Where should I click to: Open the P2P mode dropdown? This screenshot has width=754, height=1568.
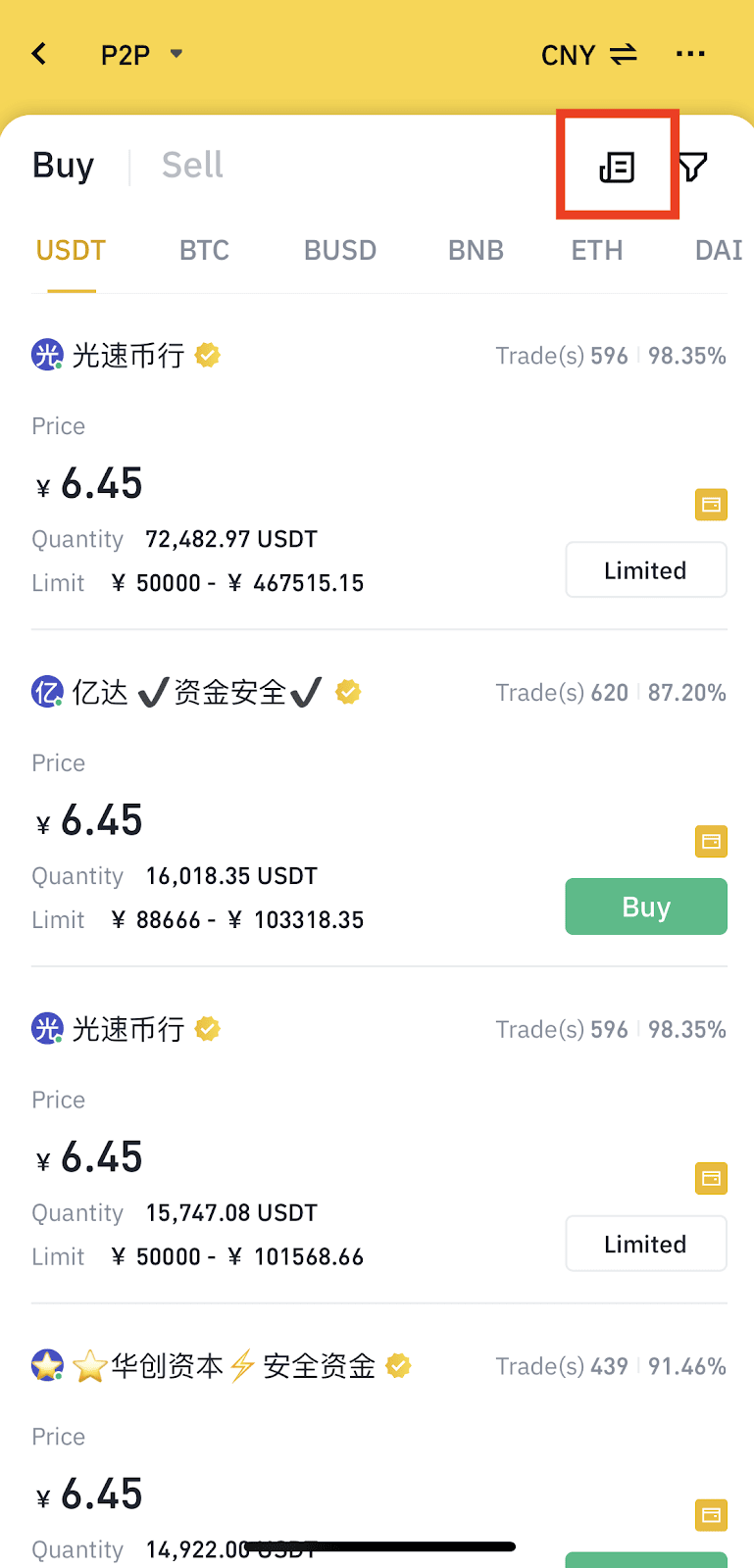tap(142, 55)
